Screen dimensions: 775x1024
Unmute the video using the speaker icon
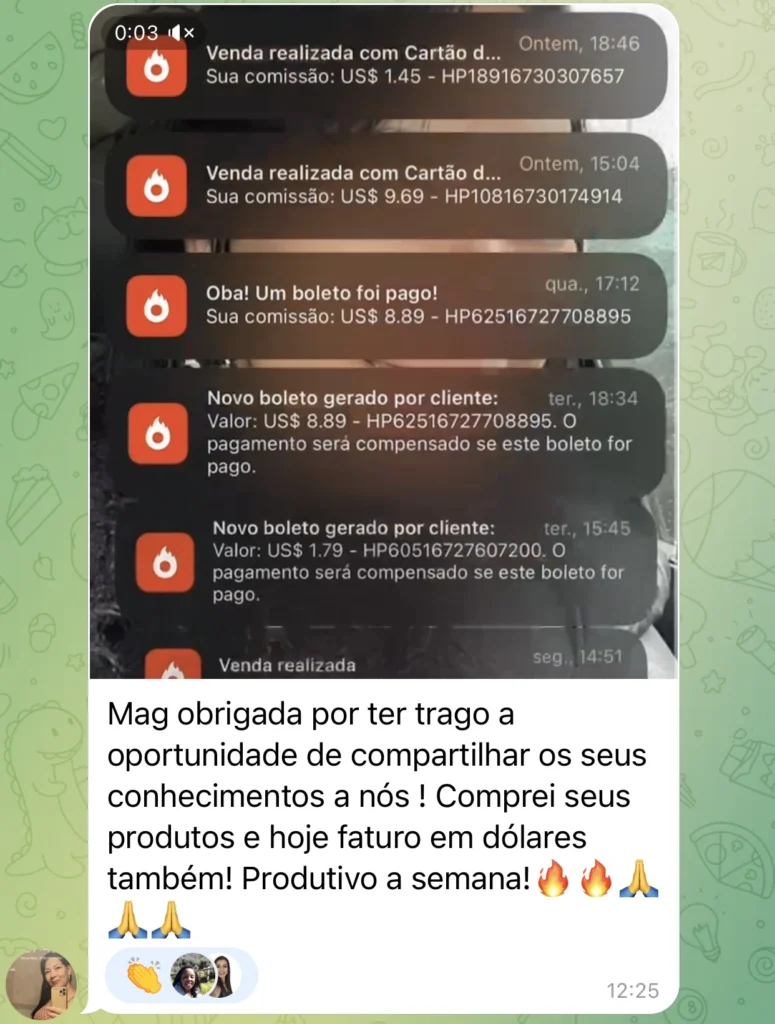click(x=181, y=33)
